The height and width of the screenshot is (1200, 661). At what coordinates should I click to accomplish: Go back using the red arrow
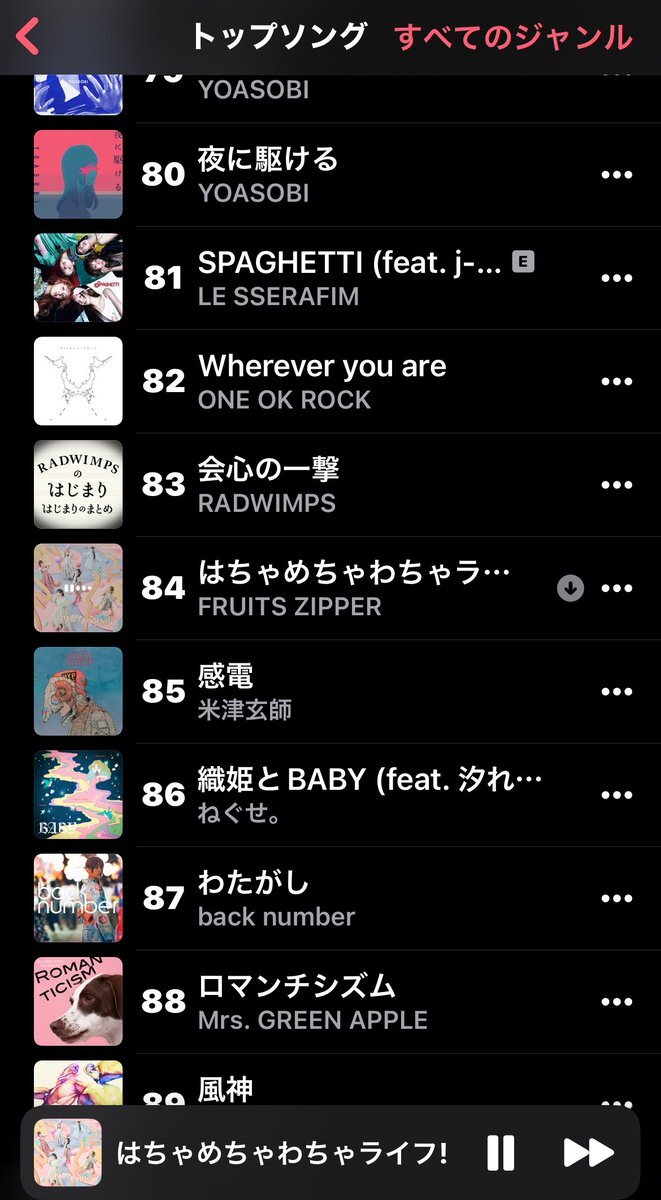(x=28, y=37)
